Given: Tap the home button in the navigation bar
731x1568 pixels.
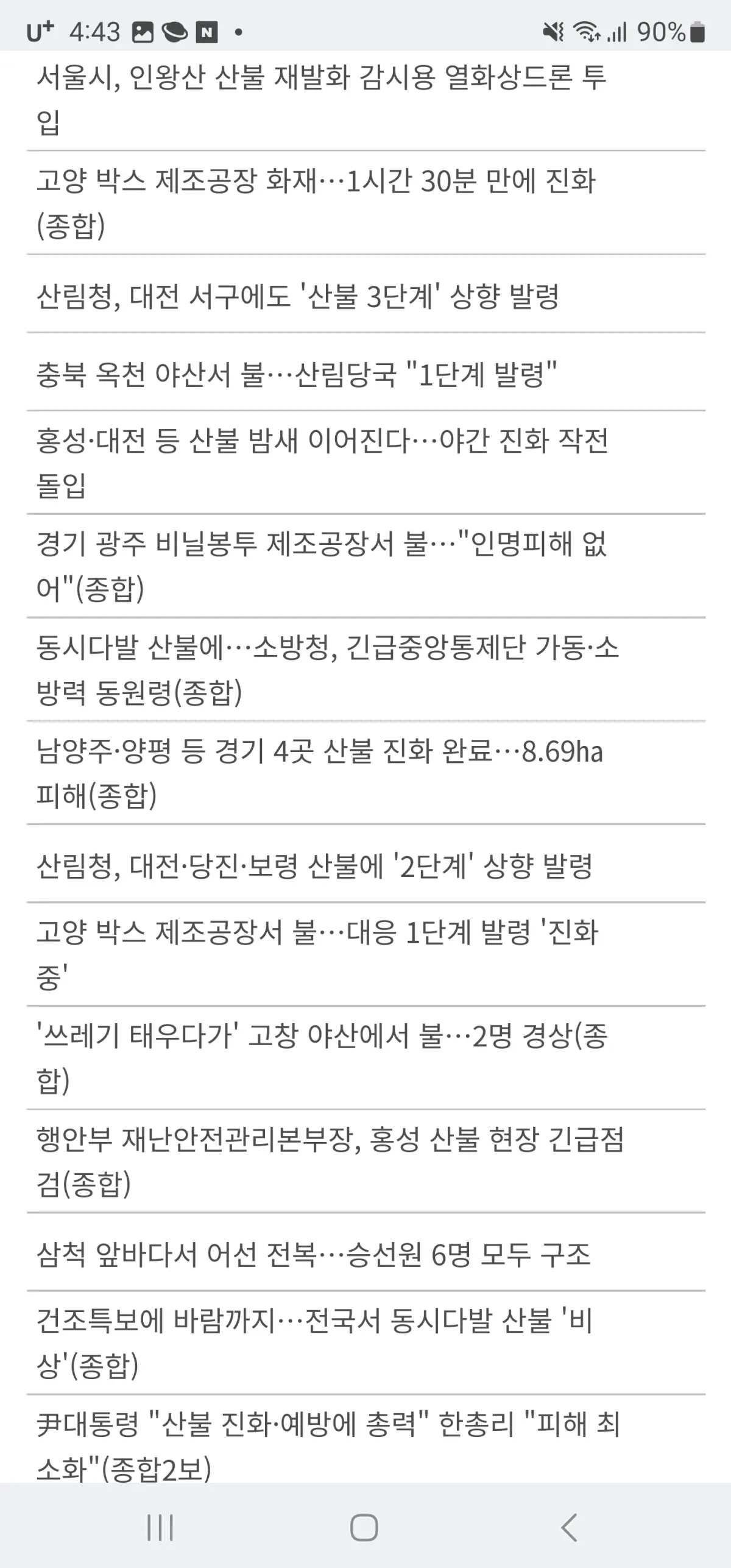Looking at the screenshot, I should [x=364, y=1527].
